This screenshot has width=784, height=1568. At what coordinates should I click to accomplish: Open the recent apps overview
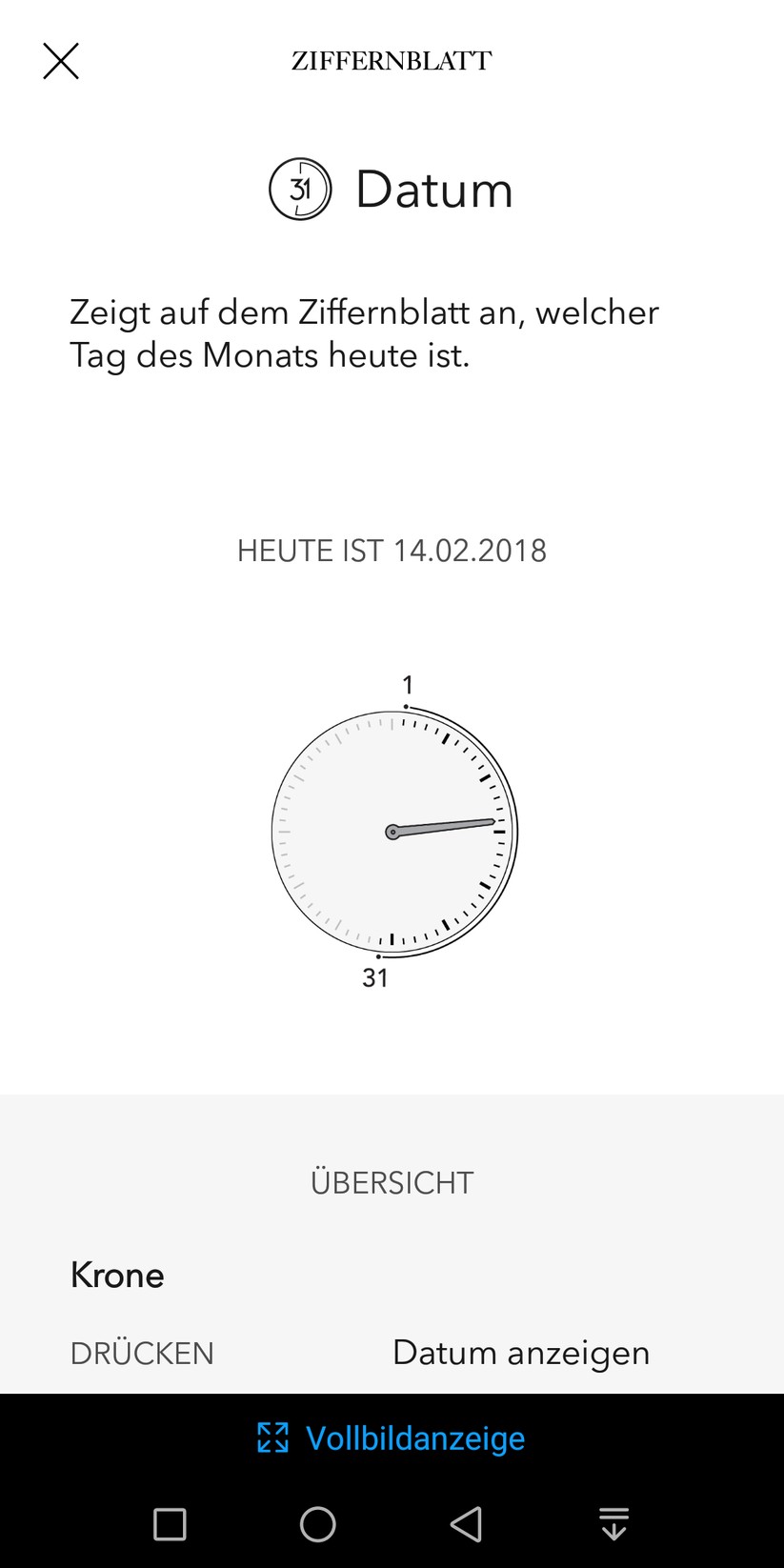click(x=170, y=1524)
